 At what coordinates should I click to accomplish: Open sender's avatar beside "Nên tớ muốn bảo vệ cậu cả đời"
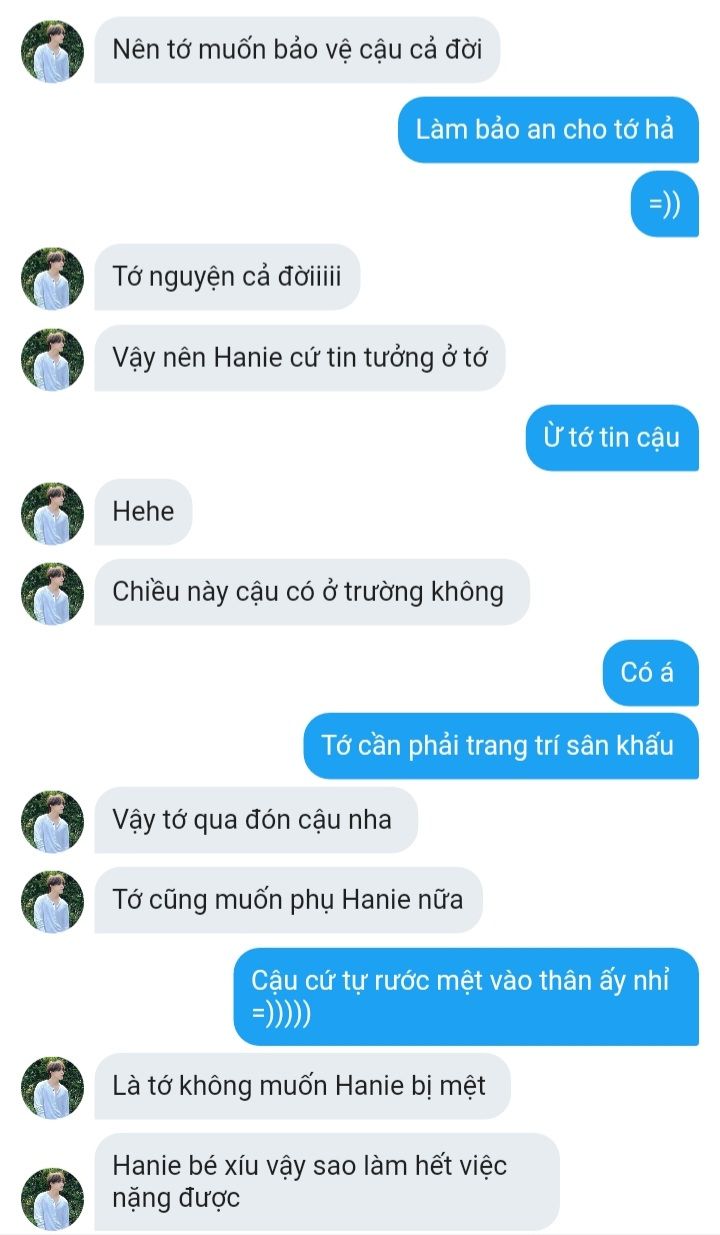(x=52, y=51)
